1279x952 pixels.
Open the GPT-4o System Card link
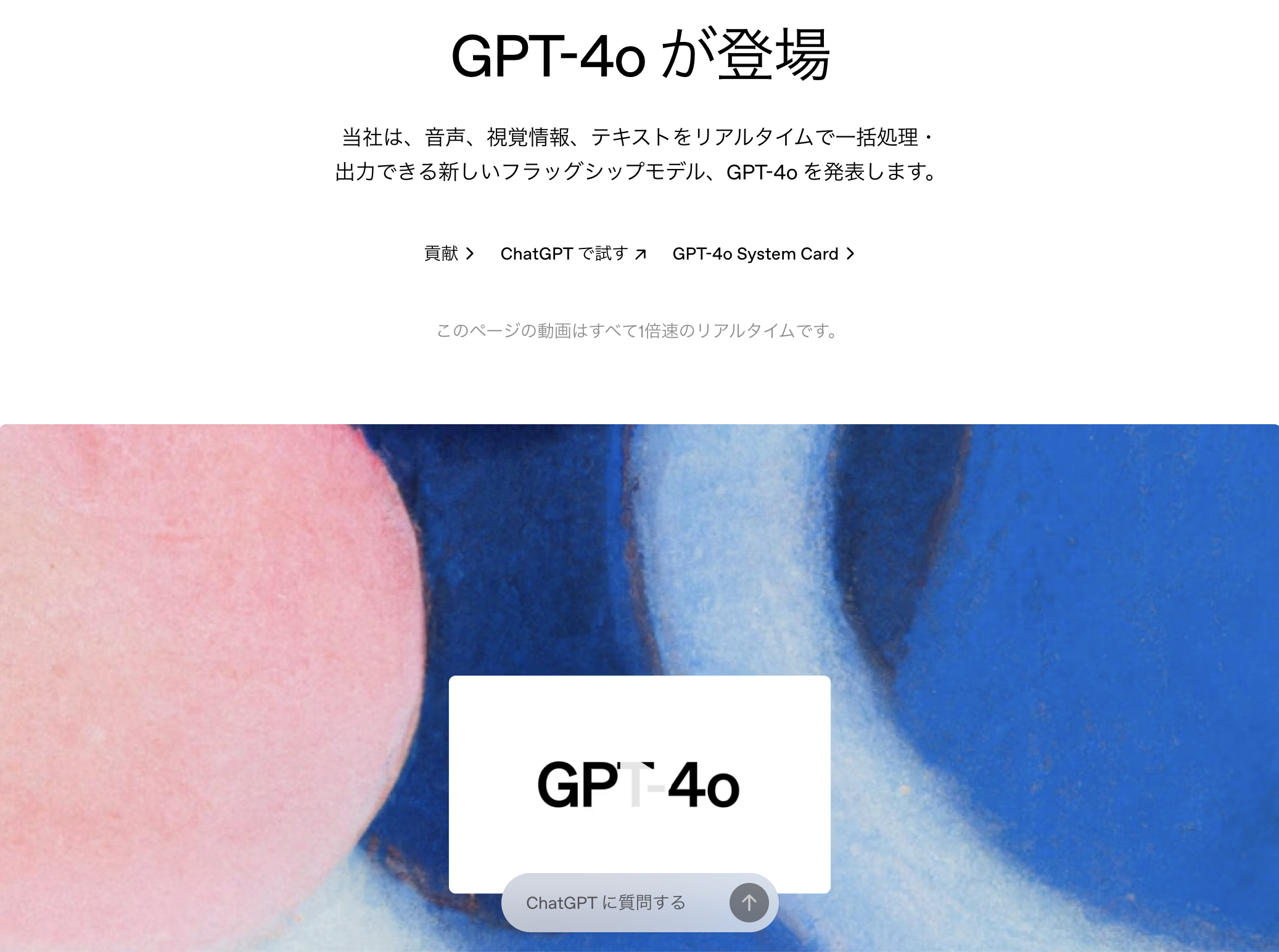click(763, 253)
